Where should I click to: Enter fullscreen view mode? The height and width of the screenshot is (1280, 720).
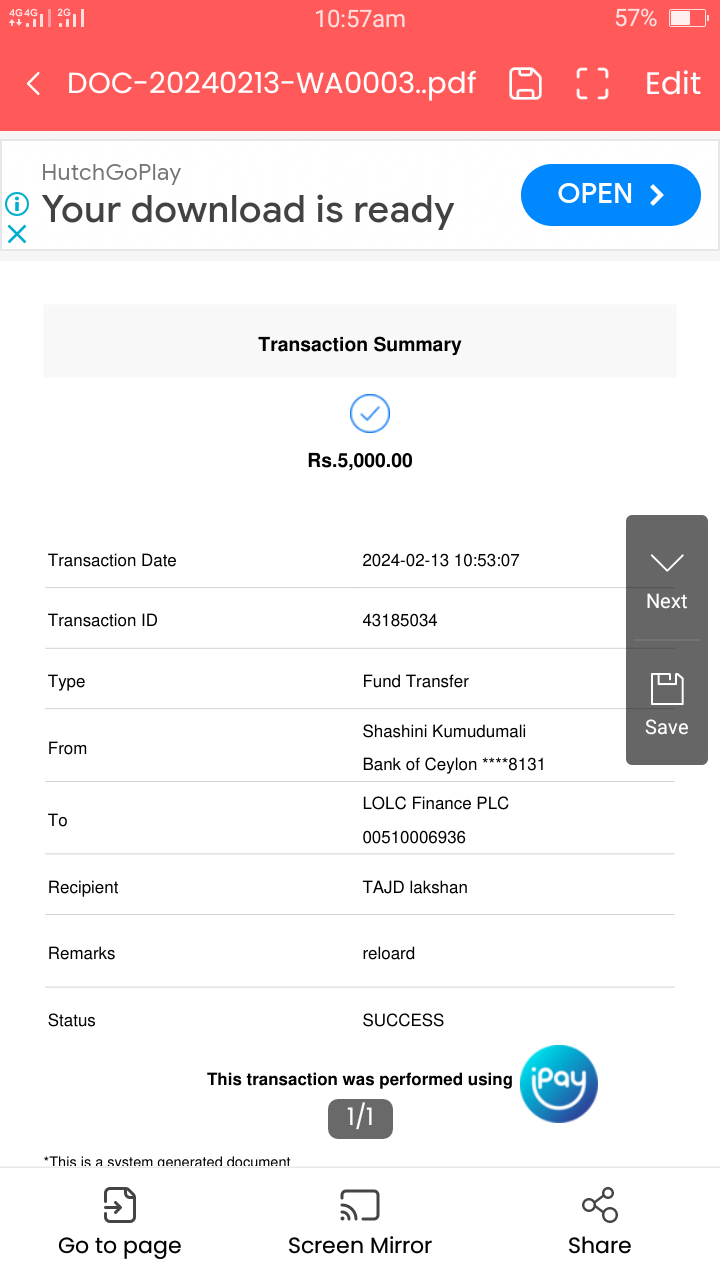[x=592, y=84]
